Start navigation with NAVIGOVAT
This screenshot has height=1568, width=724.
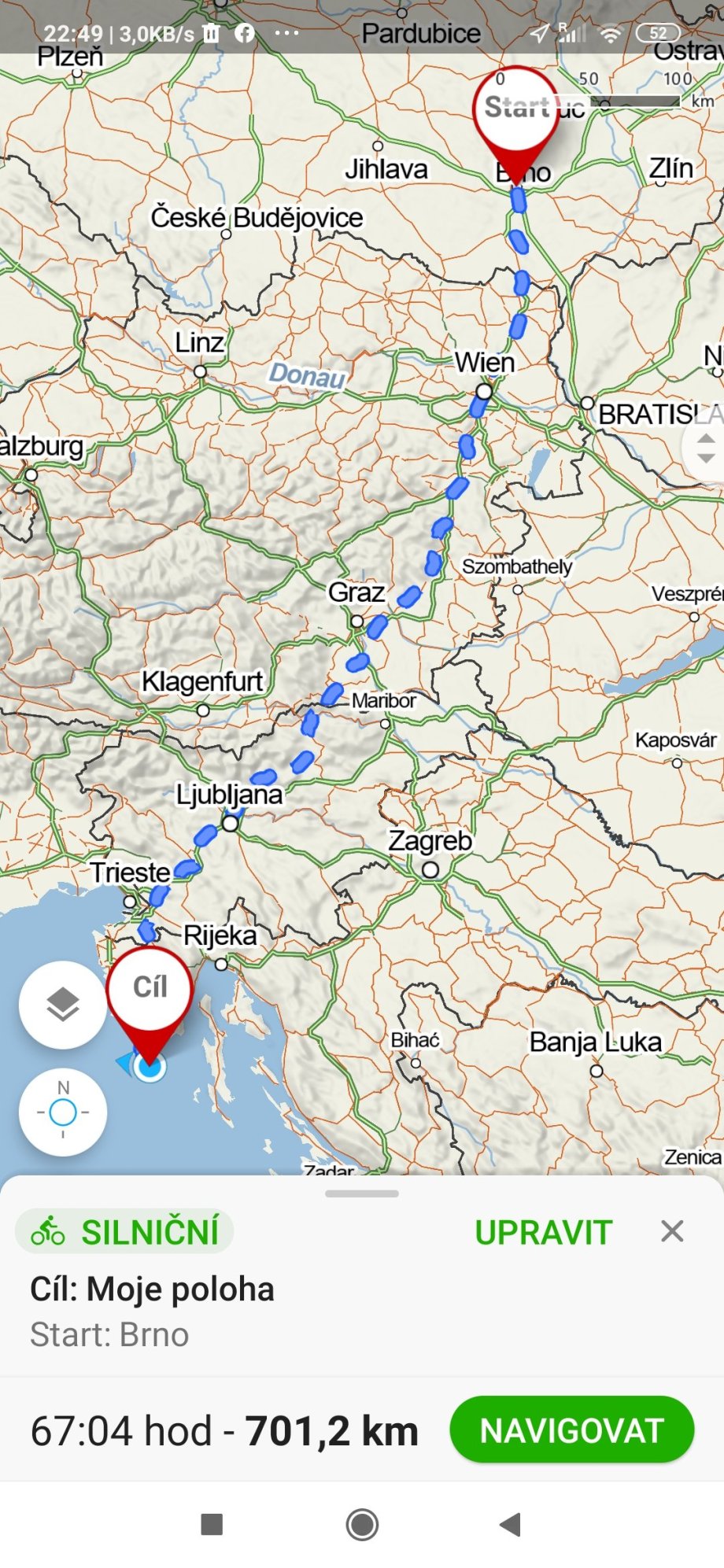[571, 1430]
